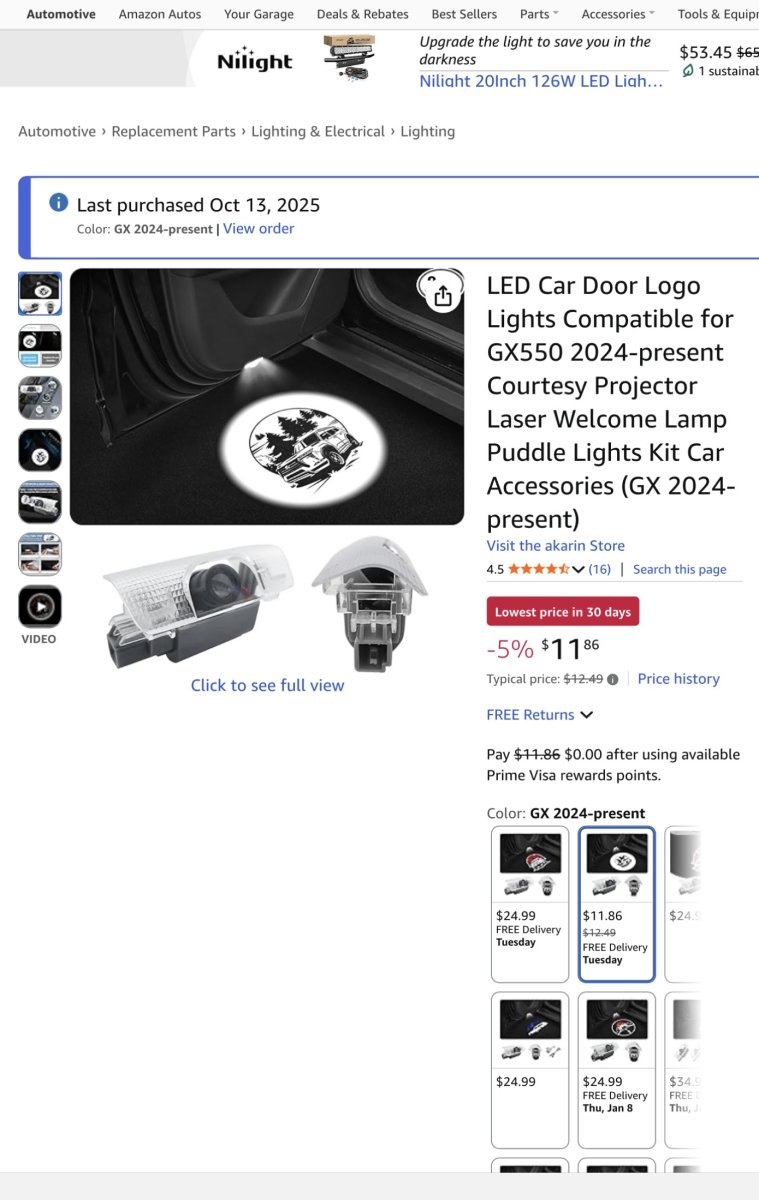The height and width of the screenshot is (1200, 759).
Task: Visit the akarin Store
Action: pyautogui.click(x=555, y=545)
